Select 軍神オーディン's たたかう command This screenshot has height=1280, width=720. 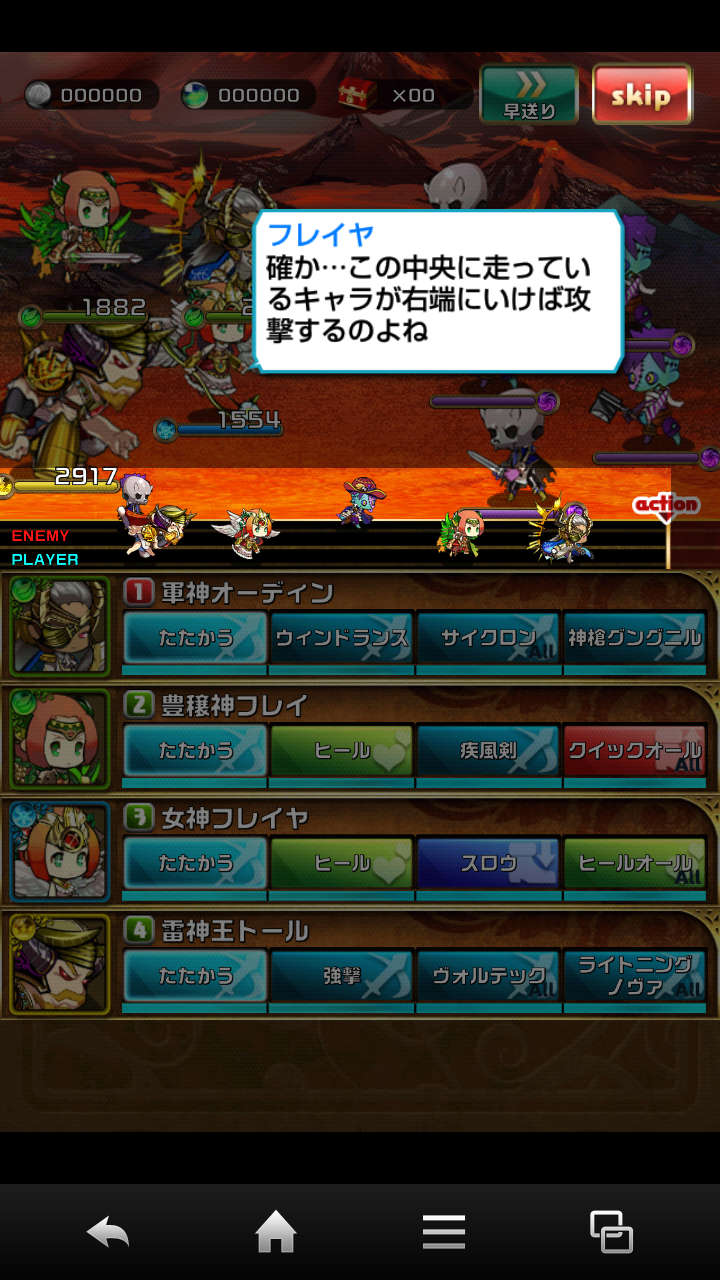point(196,638)
